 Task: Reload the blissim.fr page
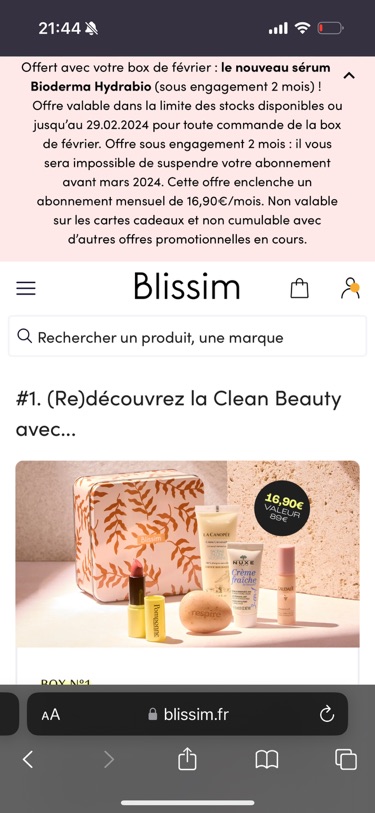coord(327,714)
